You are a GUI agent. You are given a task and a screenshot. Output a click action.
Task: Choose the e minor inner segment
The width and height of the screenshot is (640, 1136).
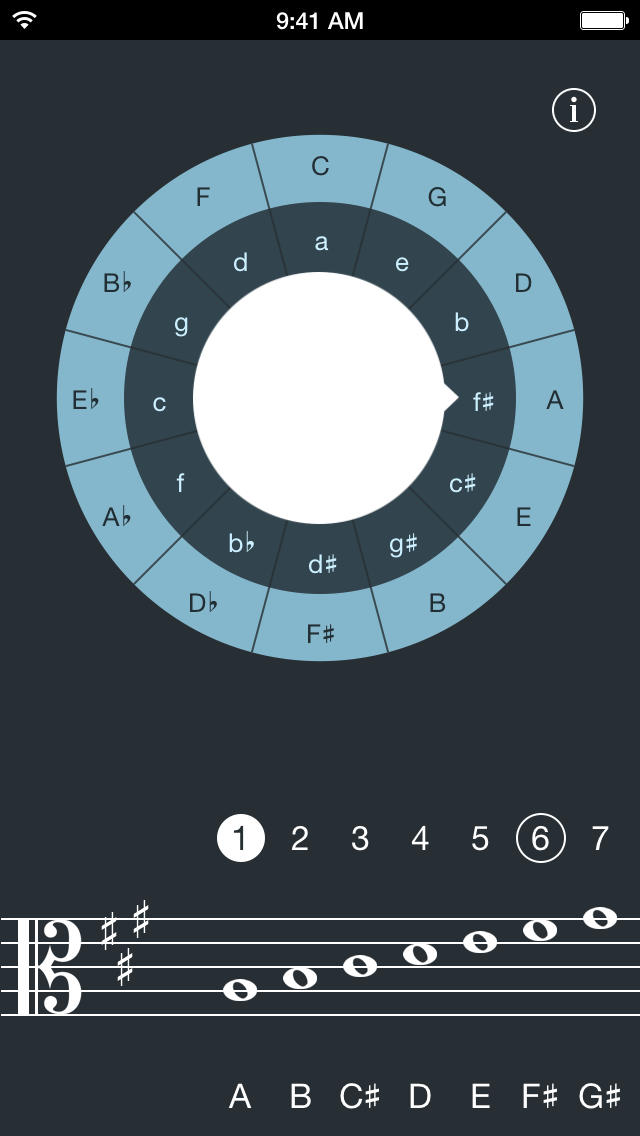[402, 263]
